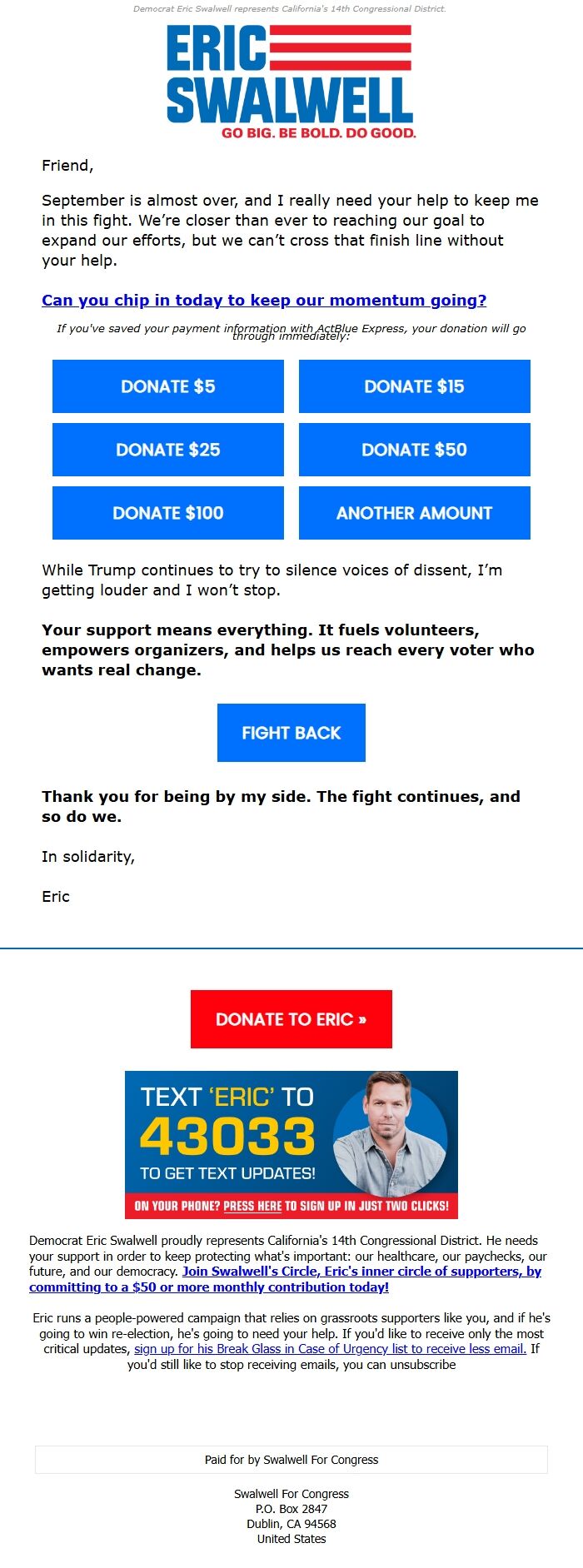Donate $5 via ActBlue Express
Viewport: 583px width, 1568px height.
point(168,386)
